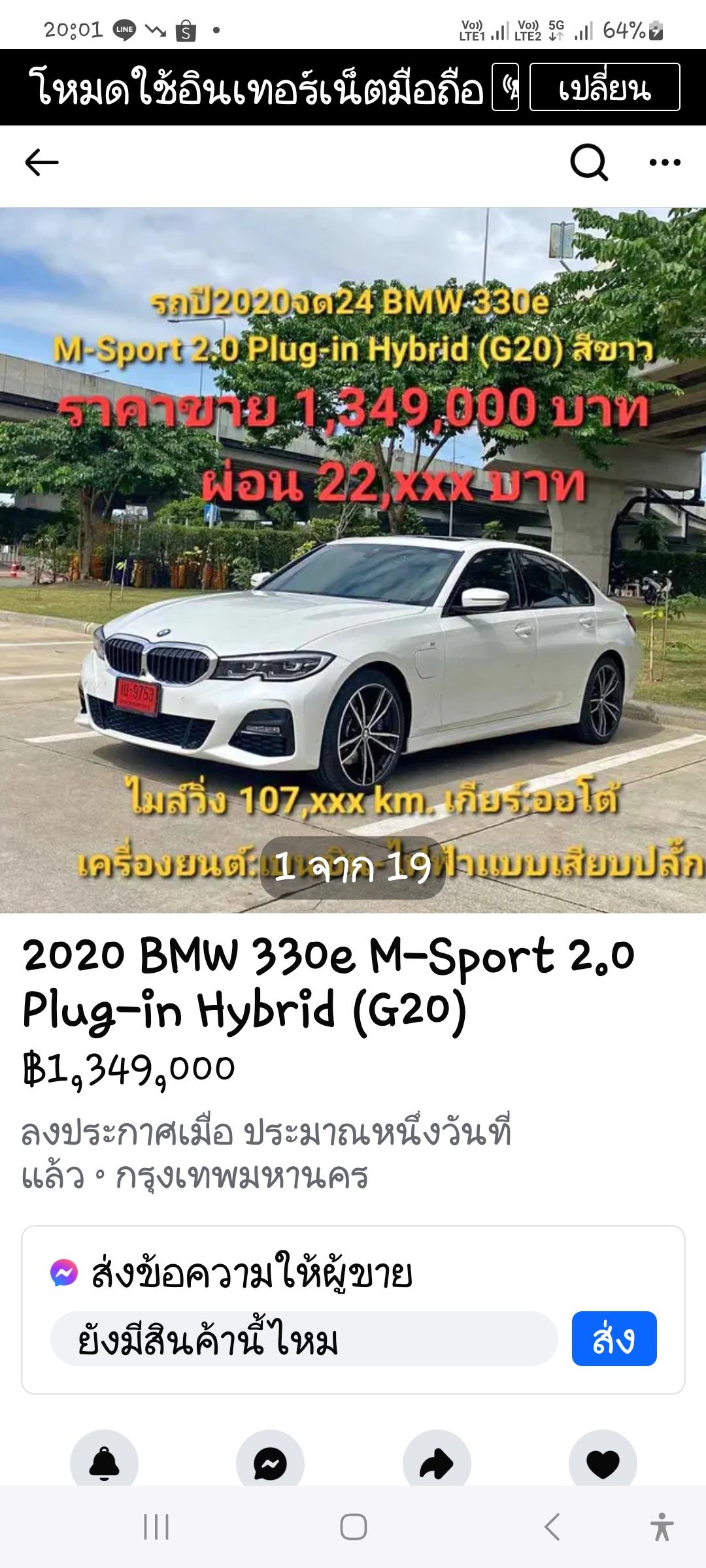
Task: Open search with the magnifier icon
Action: [x=589, y=162]
